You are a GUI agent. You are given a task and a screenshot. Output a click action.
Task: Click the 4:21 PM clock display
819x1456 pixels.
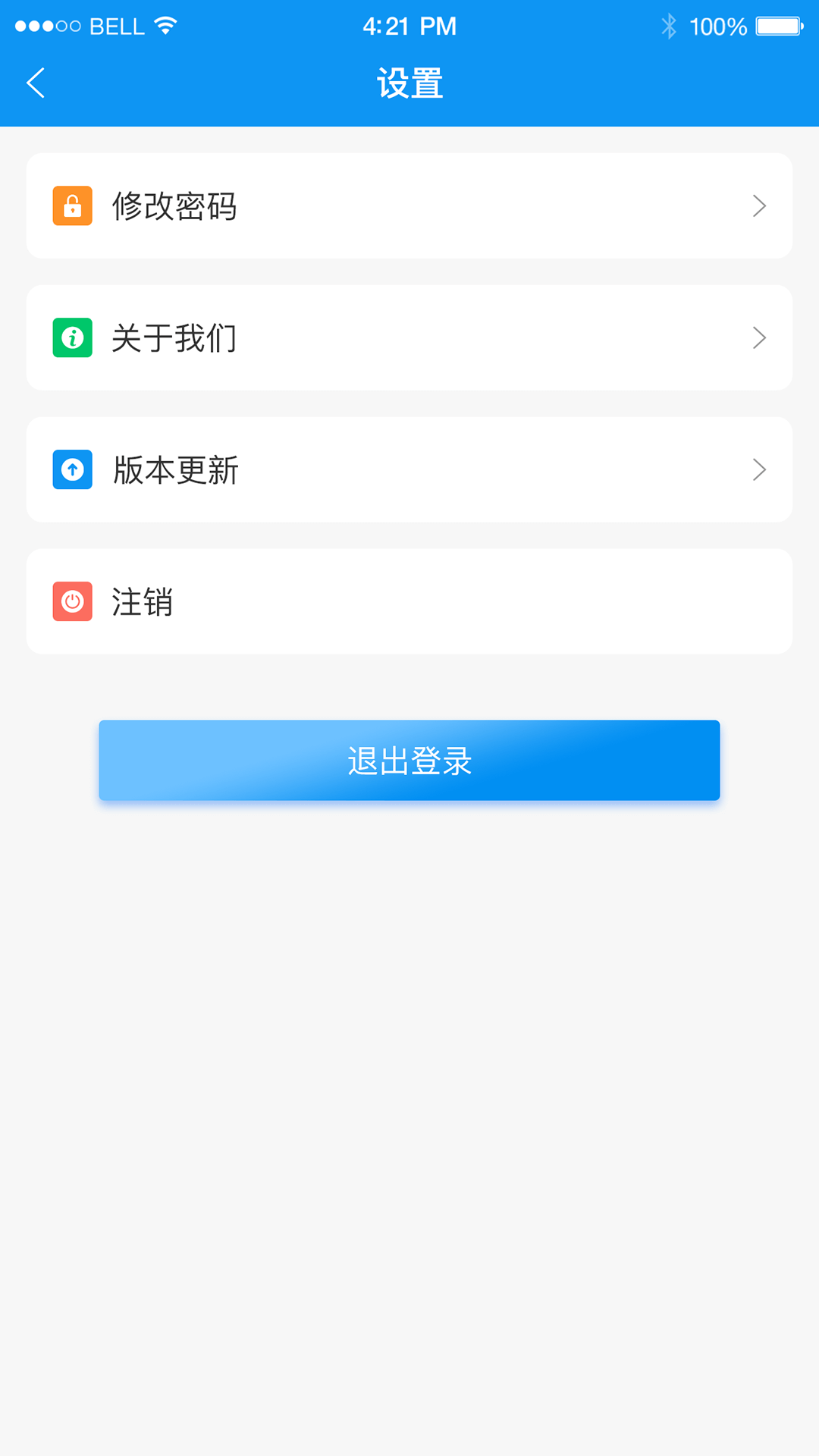(x=409, y=25)
